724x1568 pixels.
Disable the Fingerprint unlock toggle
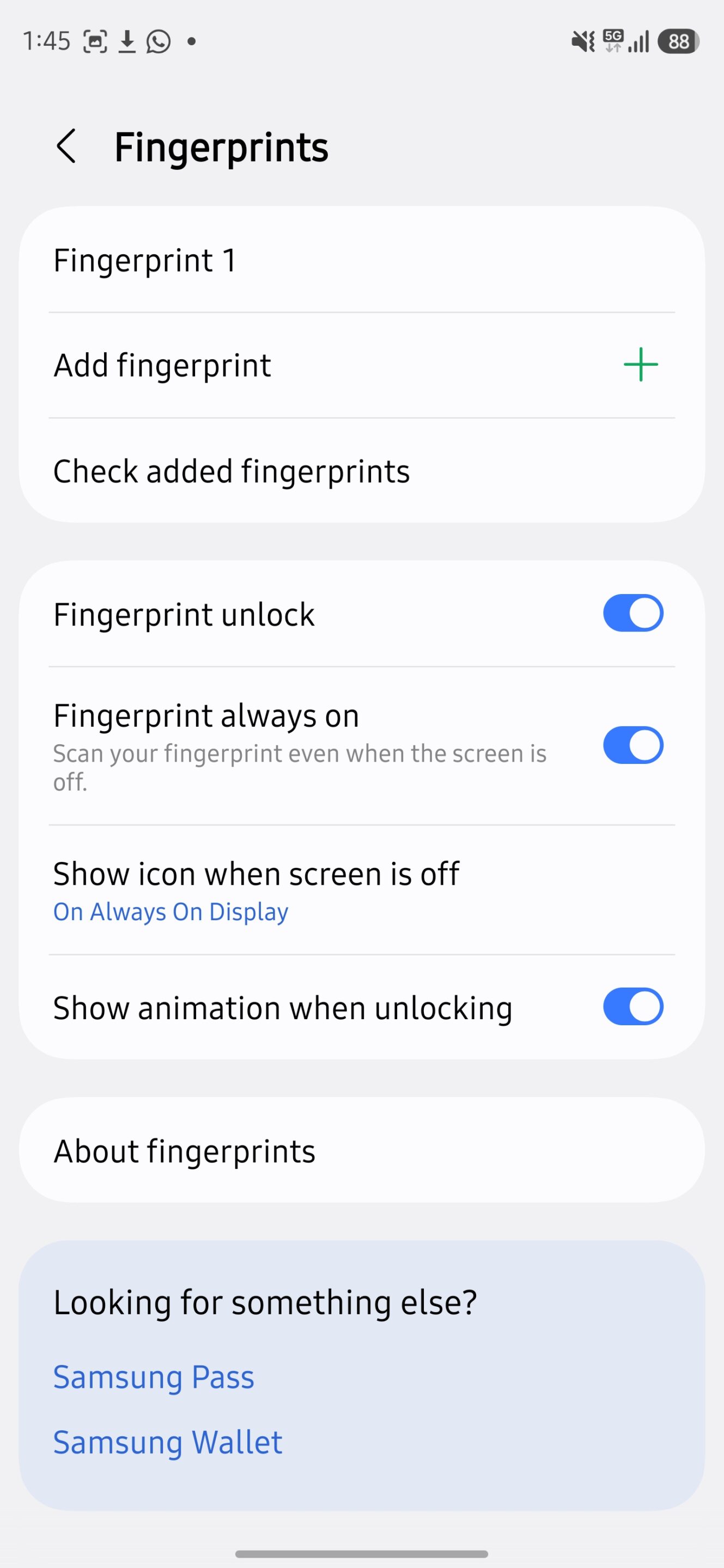632,613
